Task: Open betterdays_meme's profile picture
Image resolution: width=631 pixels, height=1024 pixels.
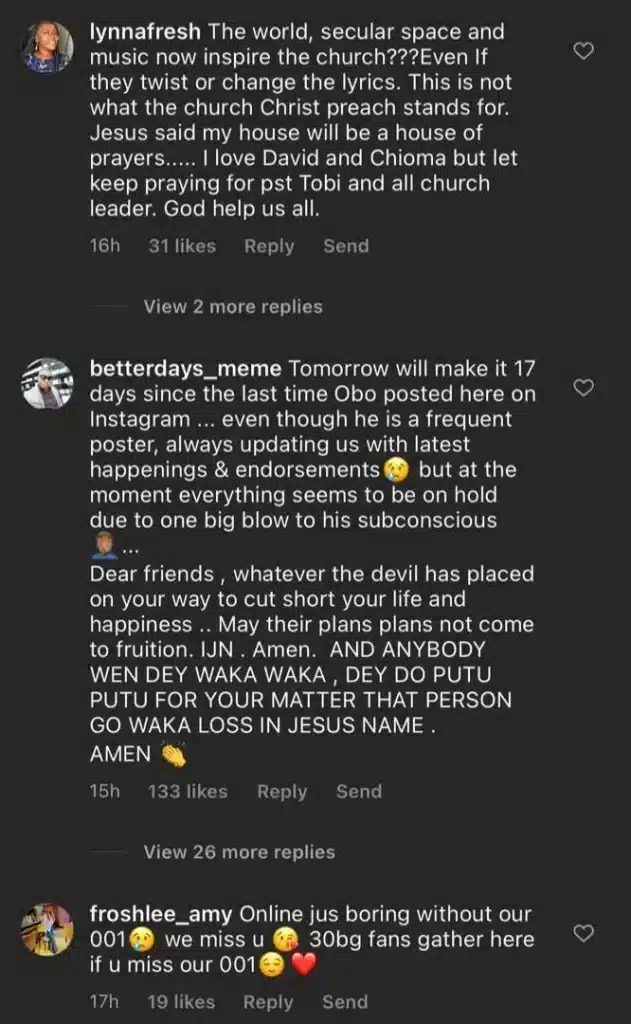Action: [x=48, y=384]
